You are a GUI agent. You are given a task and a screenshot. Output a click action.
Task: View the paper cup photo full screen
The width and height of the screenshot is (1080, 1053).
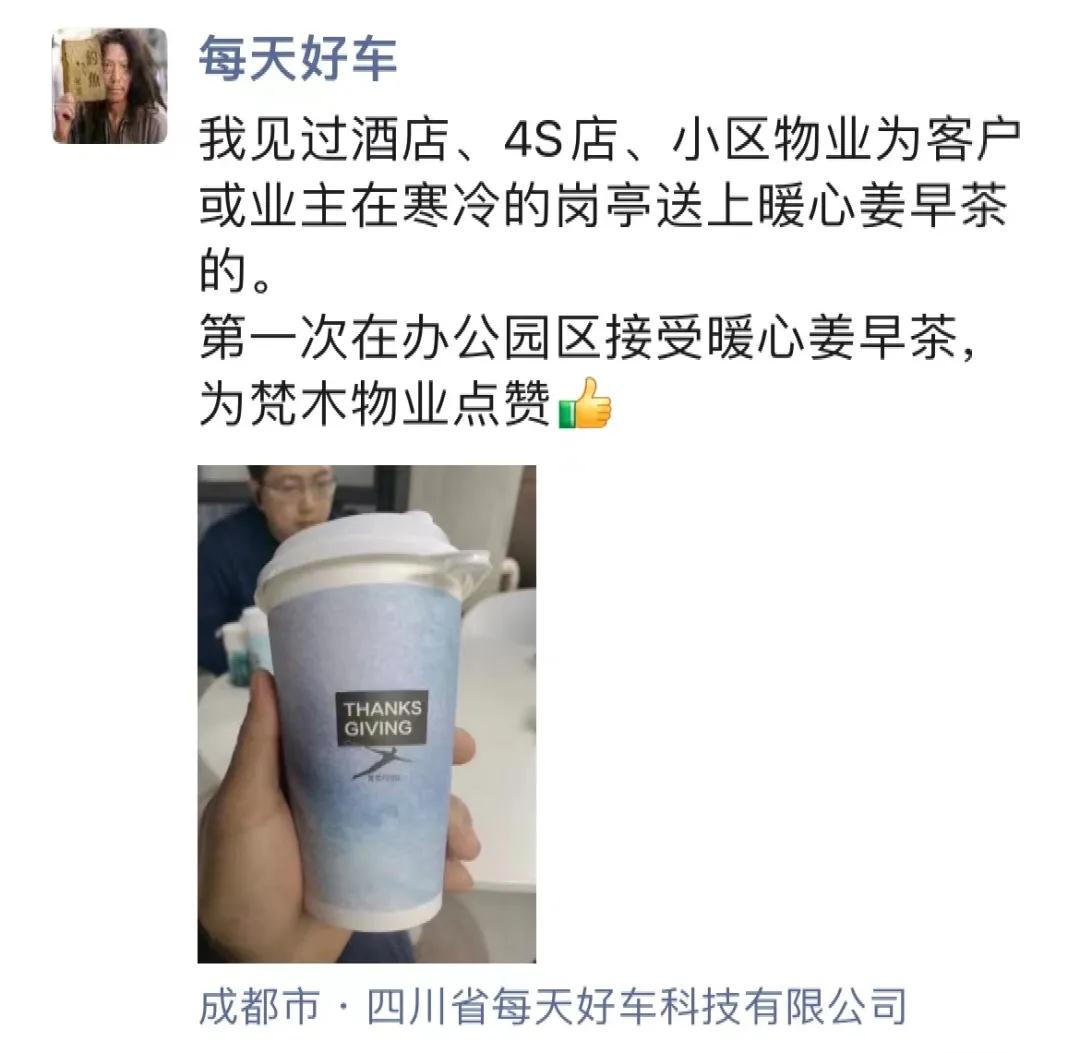[x=366, y=713]
